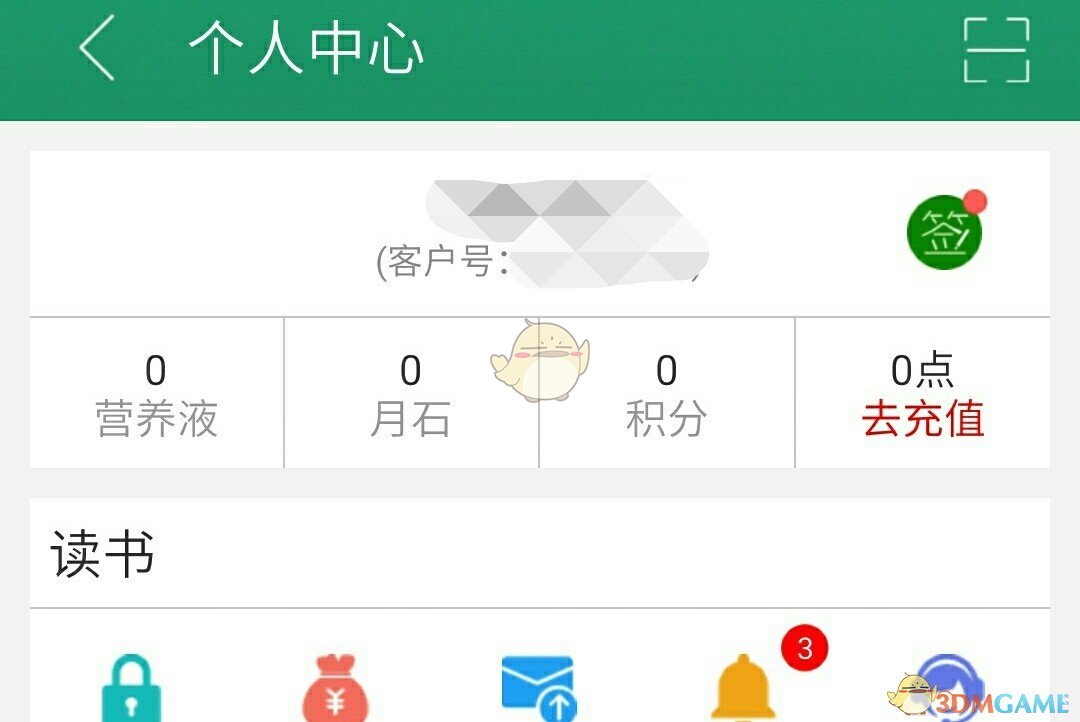Open the QR scan icon
The width and height of the screenshot is (1080, 722).
[996, 50]
